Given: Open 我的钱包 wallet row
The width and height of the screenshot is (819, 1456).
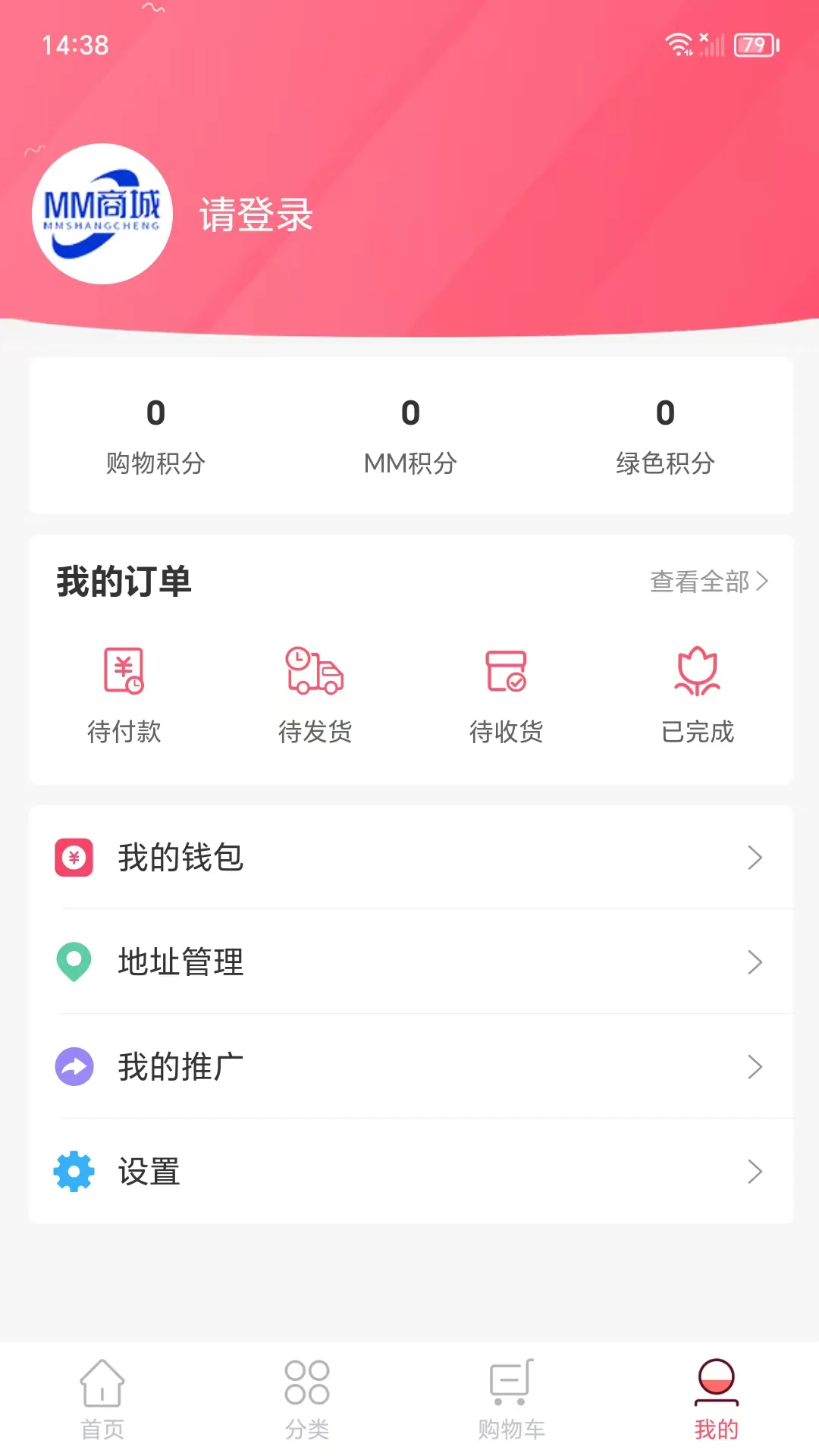Looking at the screenshot, I should 410,858.
